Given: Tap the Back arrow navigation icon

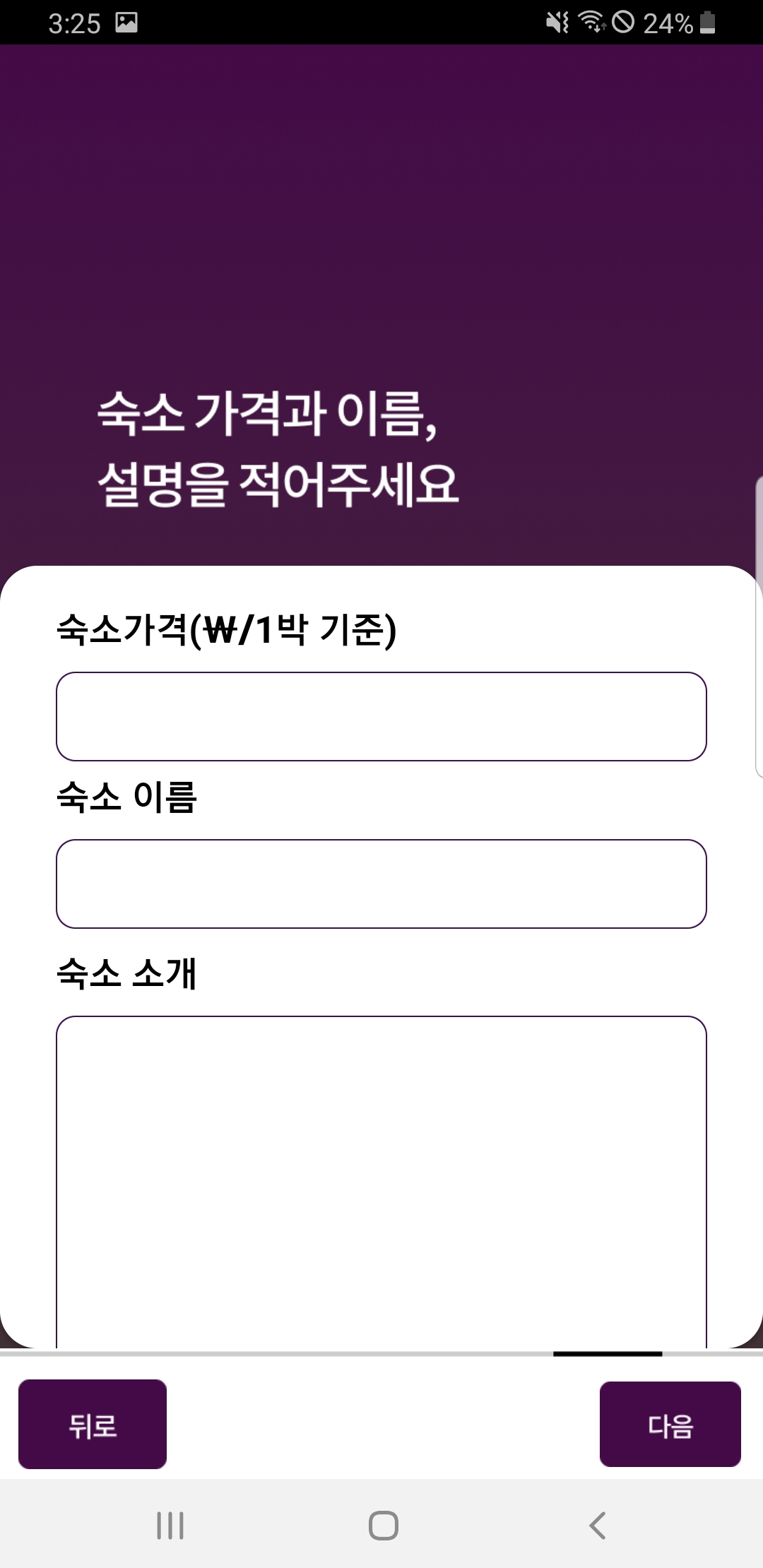Looking at the screenshot, I should coord(597,1526).
